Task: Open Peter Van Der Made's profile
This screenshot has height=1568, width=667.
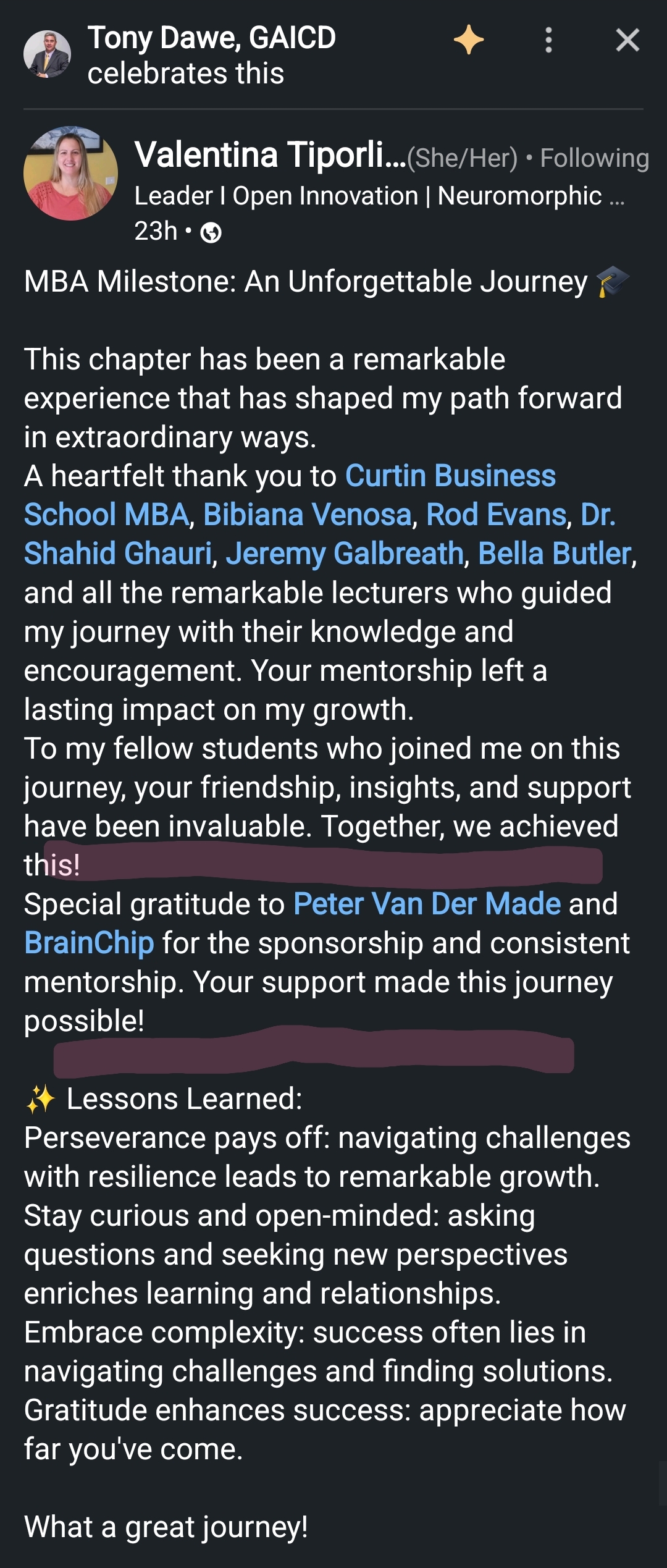Action: coord(427,904)
